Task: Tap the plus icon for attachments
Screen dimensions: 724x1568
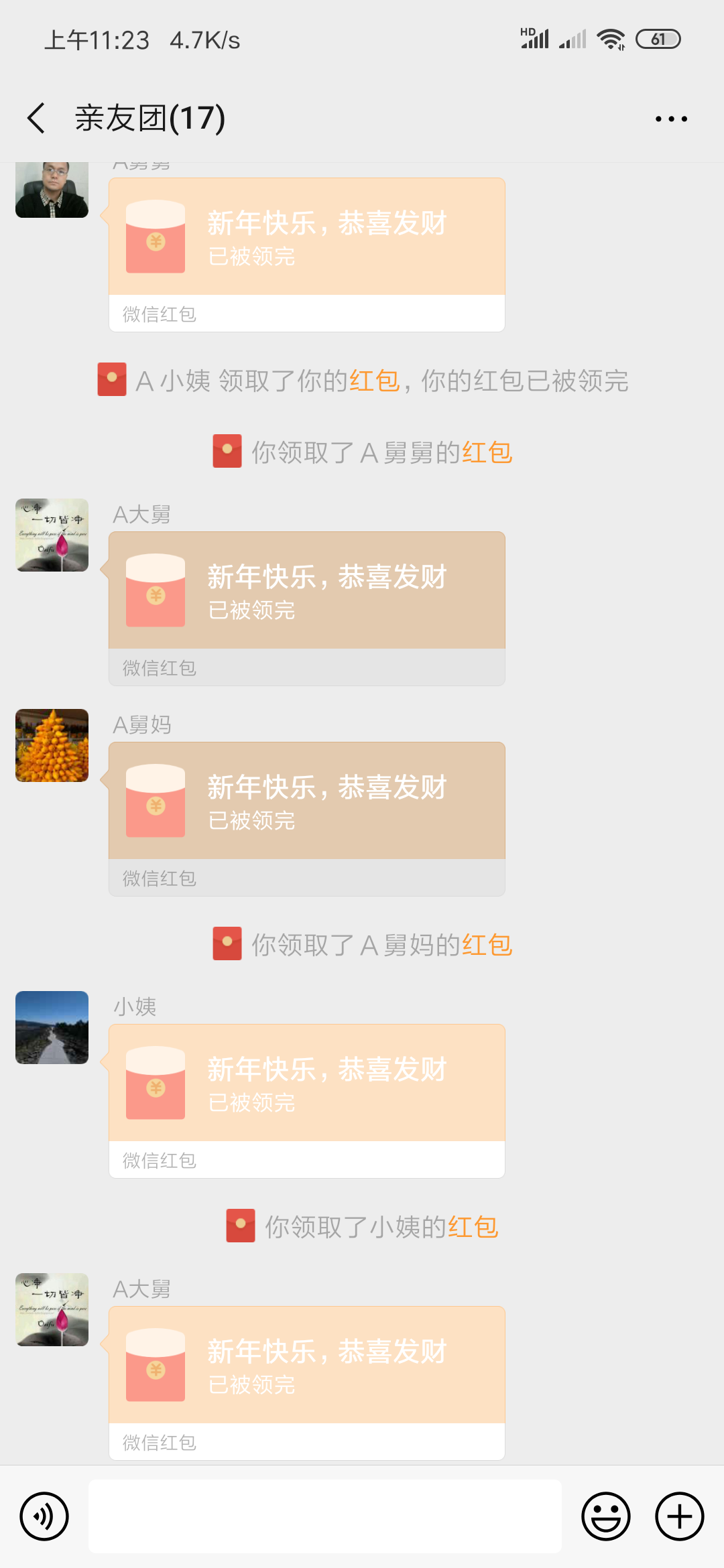Action: [x=678, y=1516]
